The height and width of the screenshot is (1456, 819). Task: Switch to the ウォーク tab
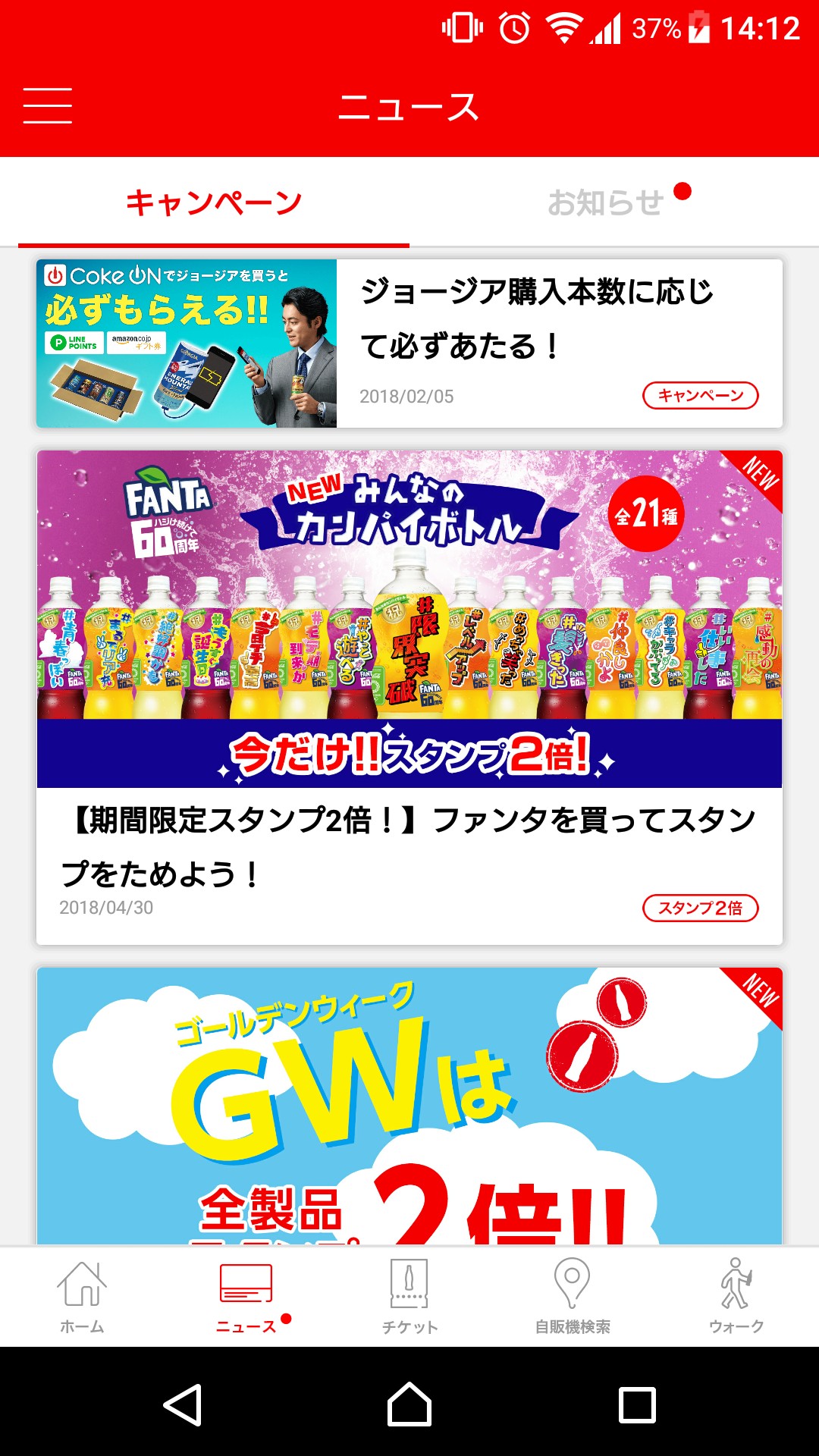[x=736, y=1298]
